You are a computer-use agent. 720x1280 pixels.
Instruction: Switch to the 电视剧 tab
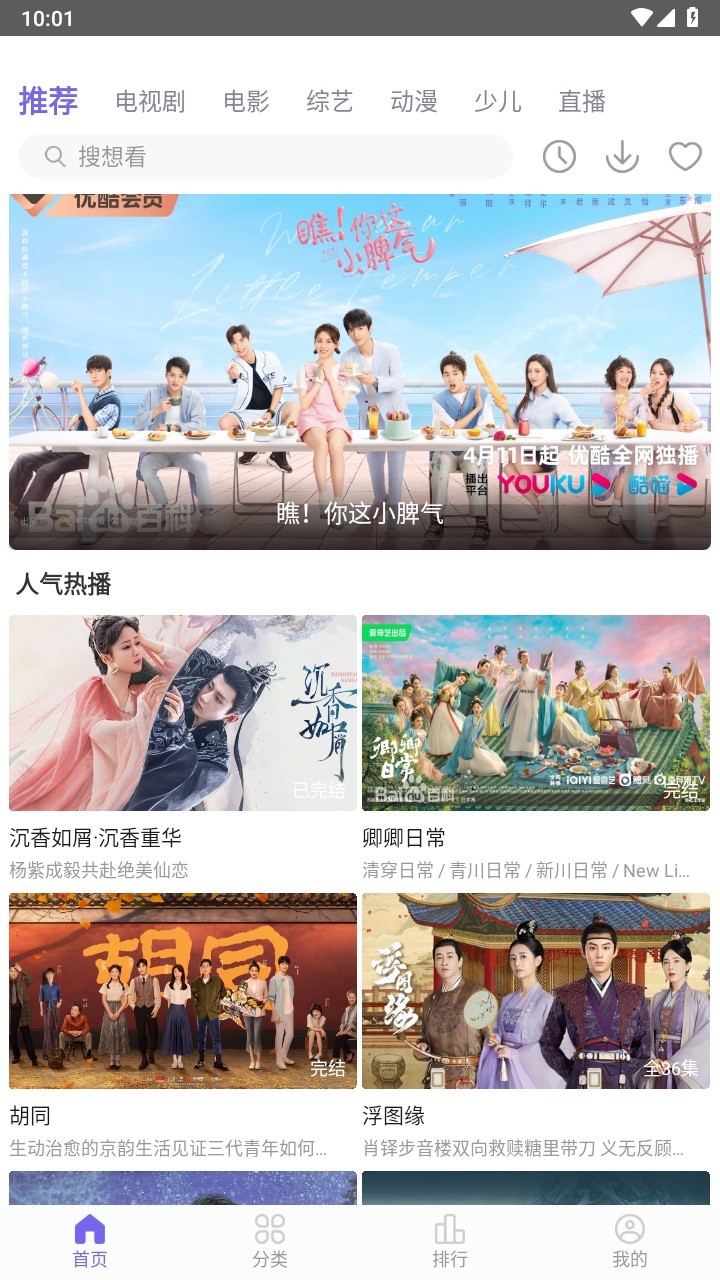pos(152,101)
